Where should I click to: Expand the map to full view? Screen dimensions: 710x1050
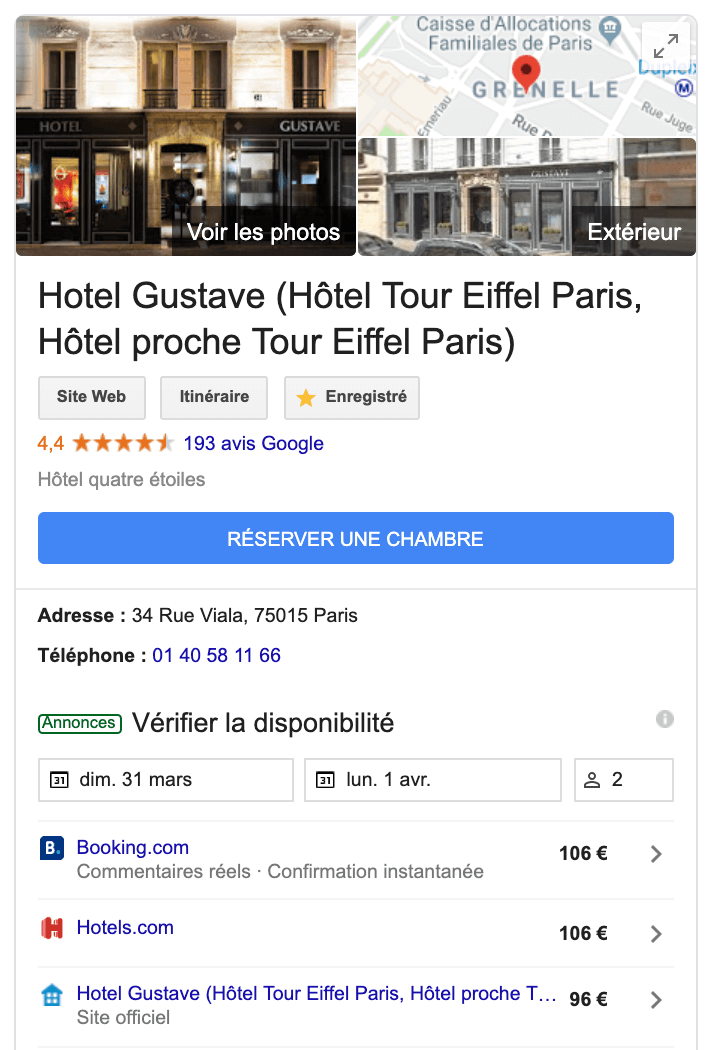pos(665,46)
